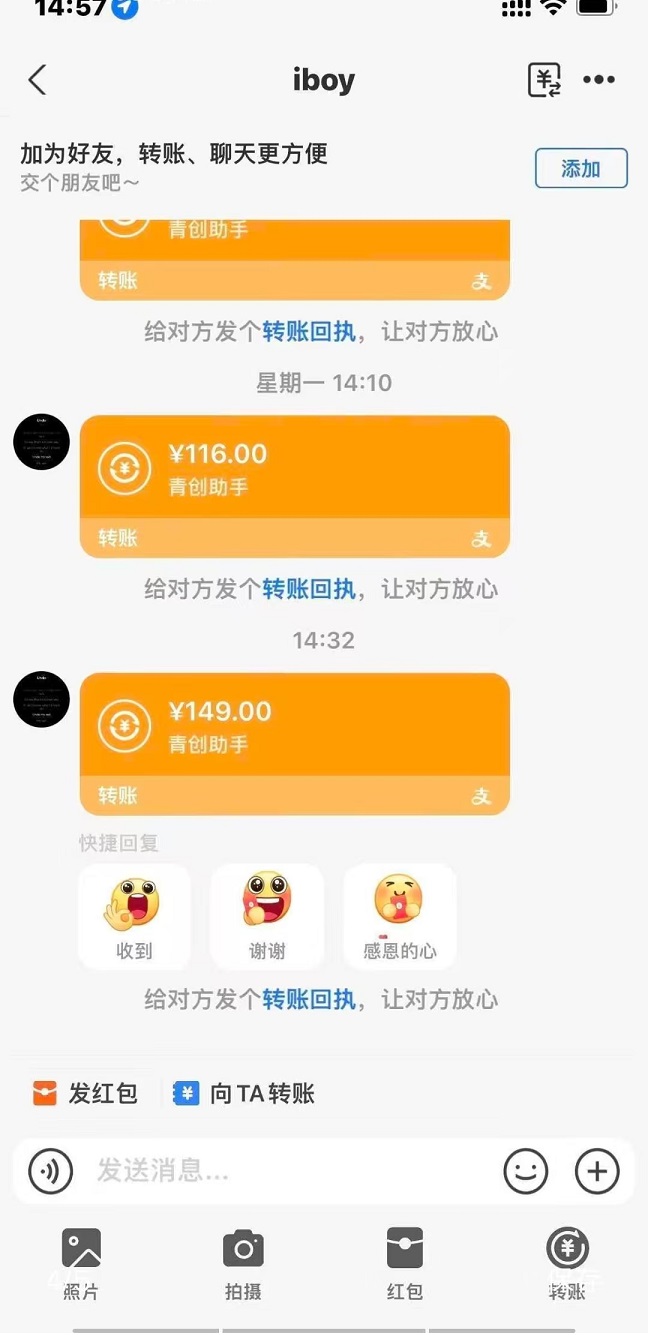Tap 发红包 shortcut above the message box

coord(85,1093)
